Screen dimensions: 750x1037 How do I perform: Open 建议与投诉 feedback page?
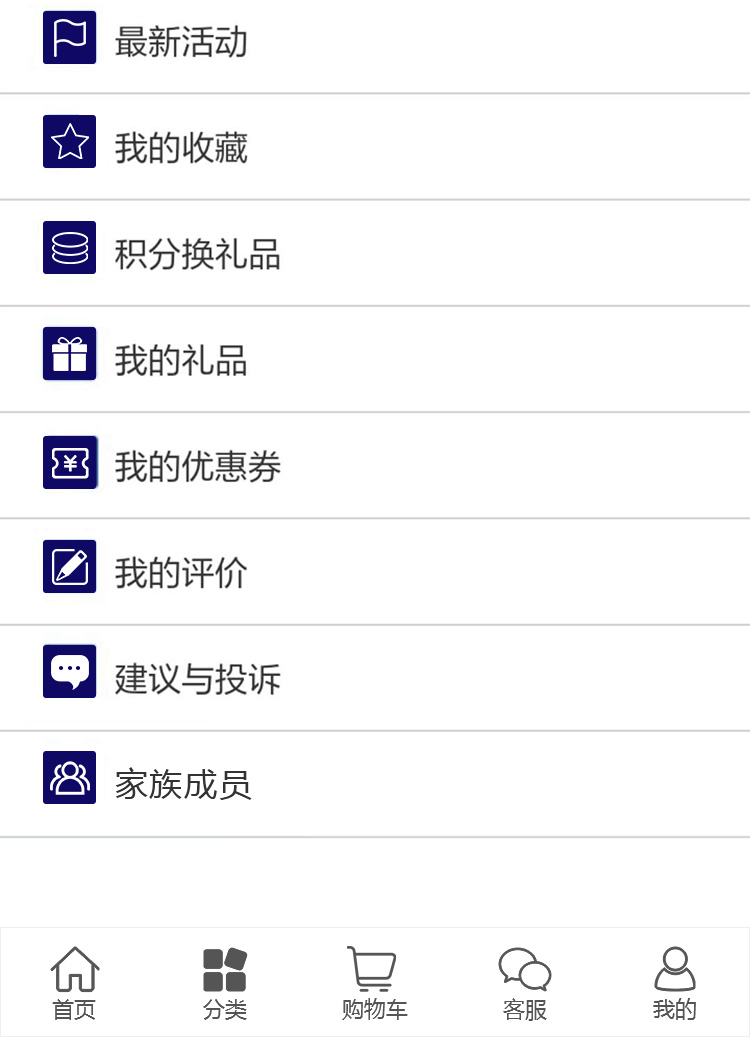(x=197, y=678)
